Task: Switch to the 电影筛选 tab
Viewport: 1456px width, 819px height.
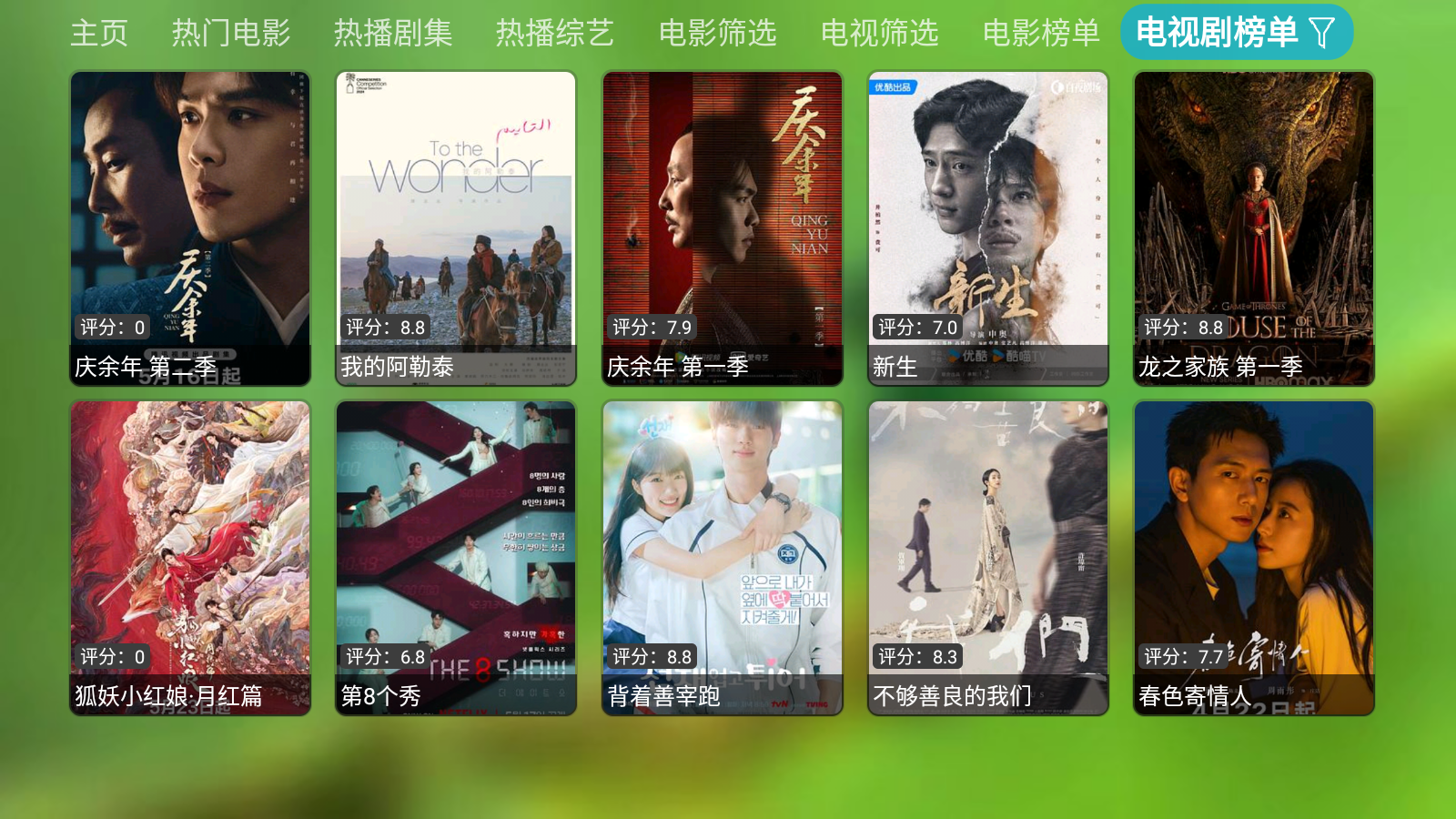Action: tap(717, 33)
